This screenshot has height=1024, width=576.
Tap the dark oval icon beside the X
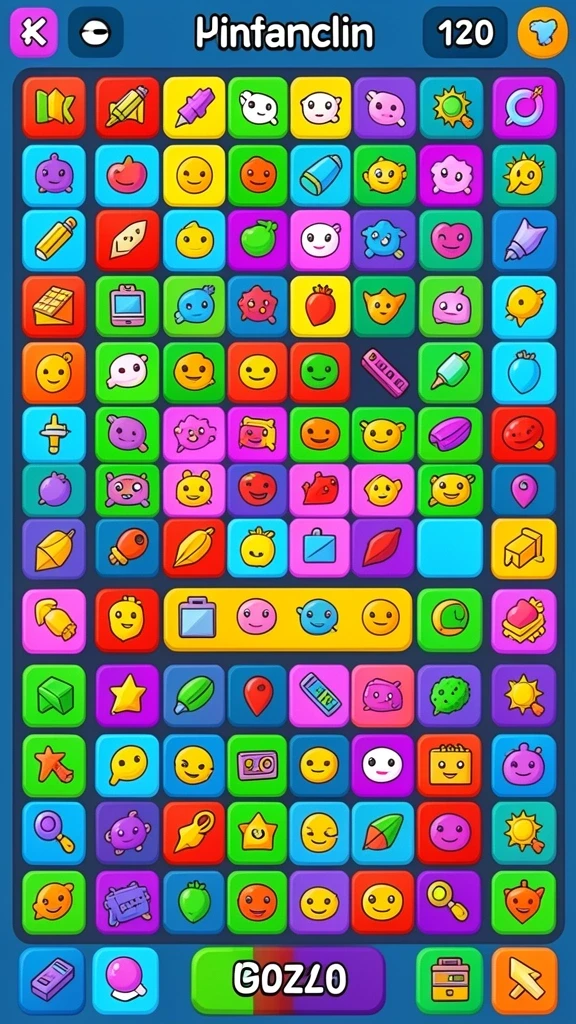[x=95, y=32]
